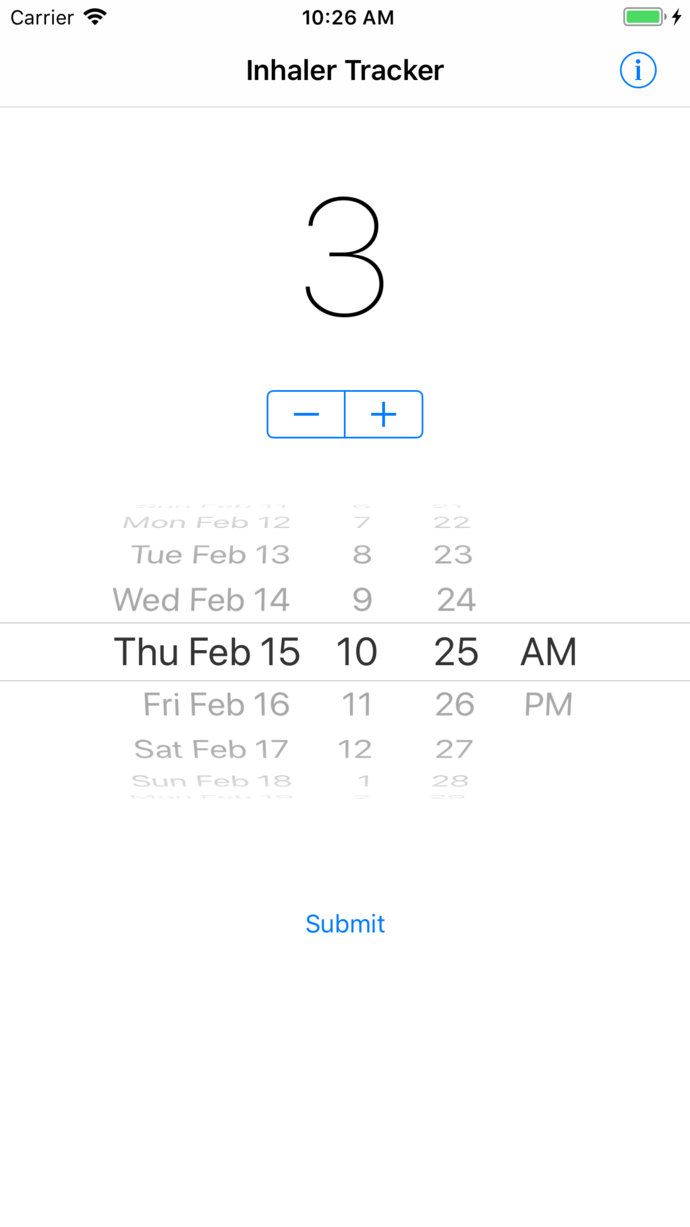The height and width of the screenshot is (1227, 690).
Task: Submit the inhaler entry
Action: click(345, 924)
